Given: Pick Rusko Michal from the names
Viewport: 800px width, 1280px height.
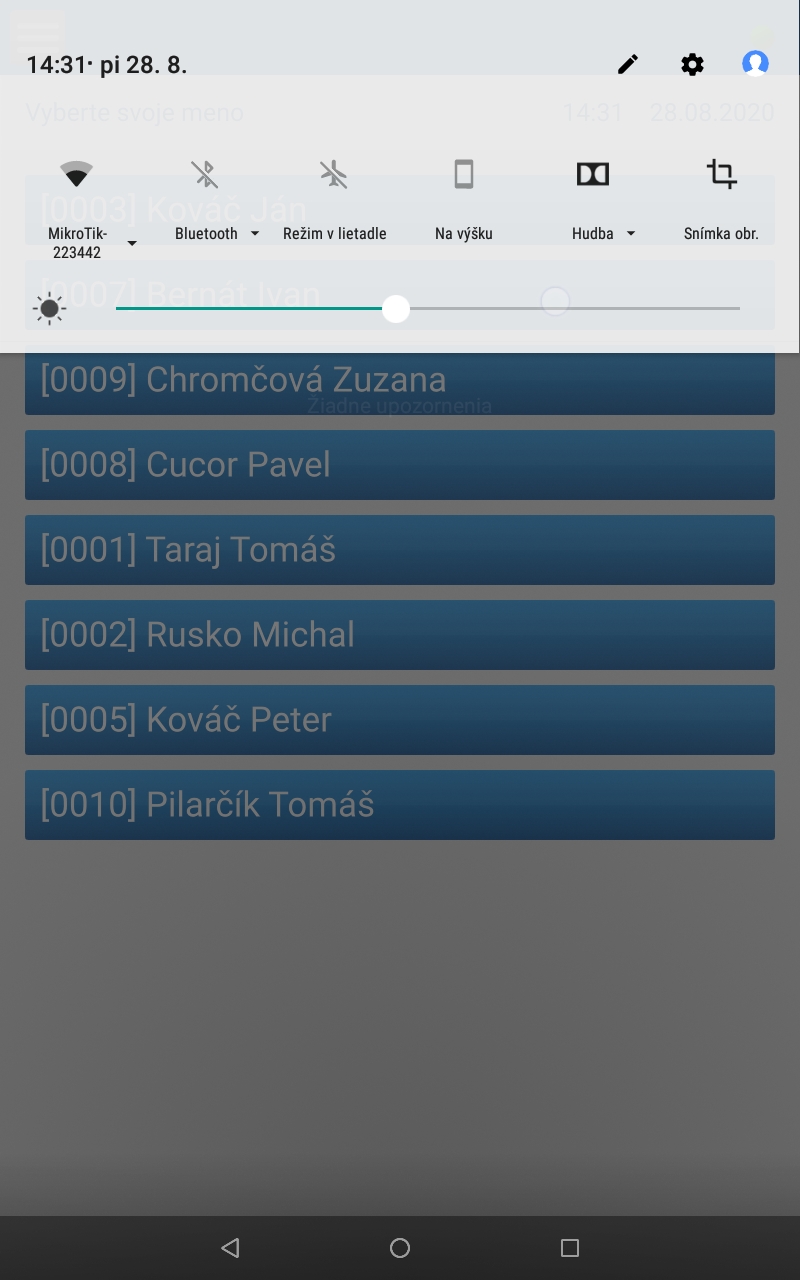Looking at the screenshot, I should click(x=400, y=635).
